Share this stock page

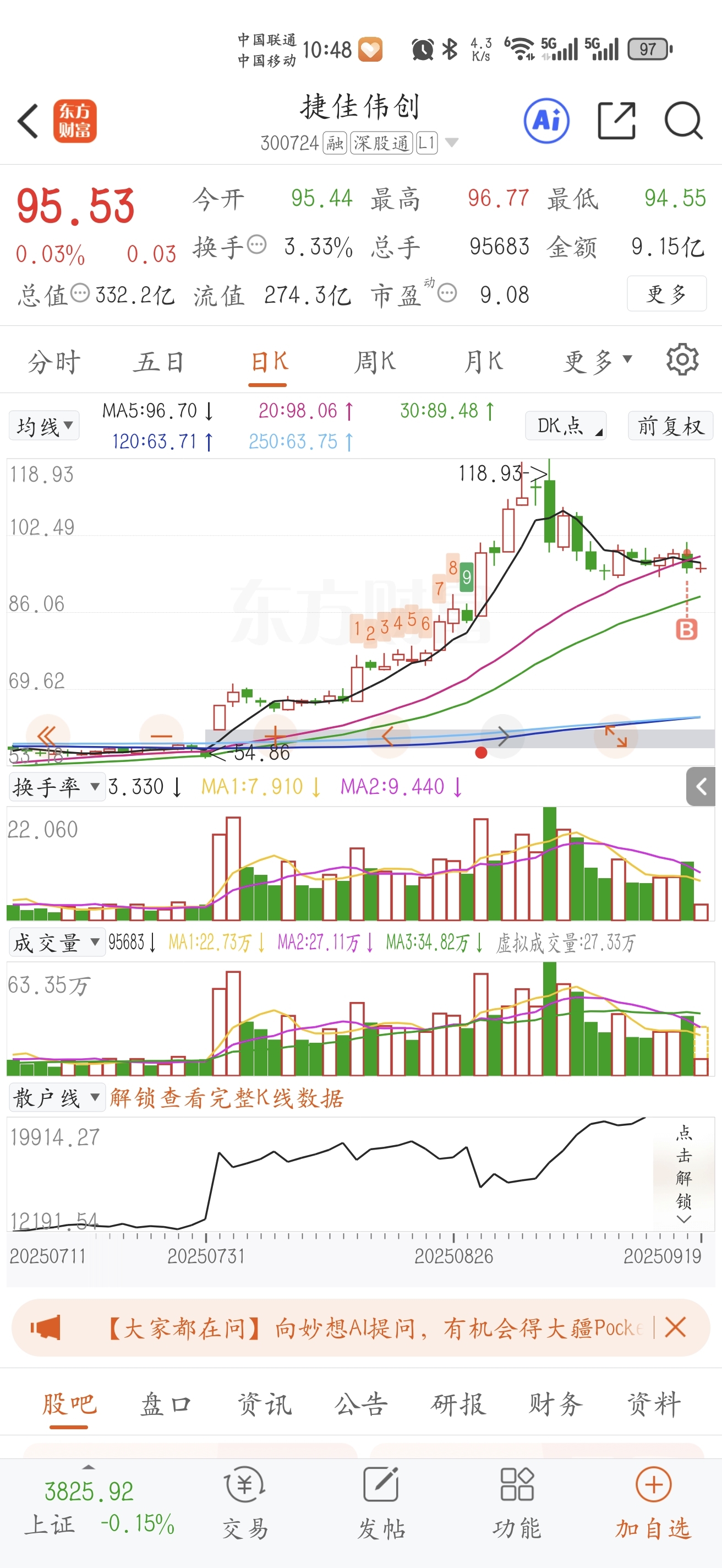pyautogui.click(x=616, y=121)
